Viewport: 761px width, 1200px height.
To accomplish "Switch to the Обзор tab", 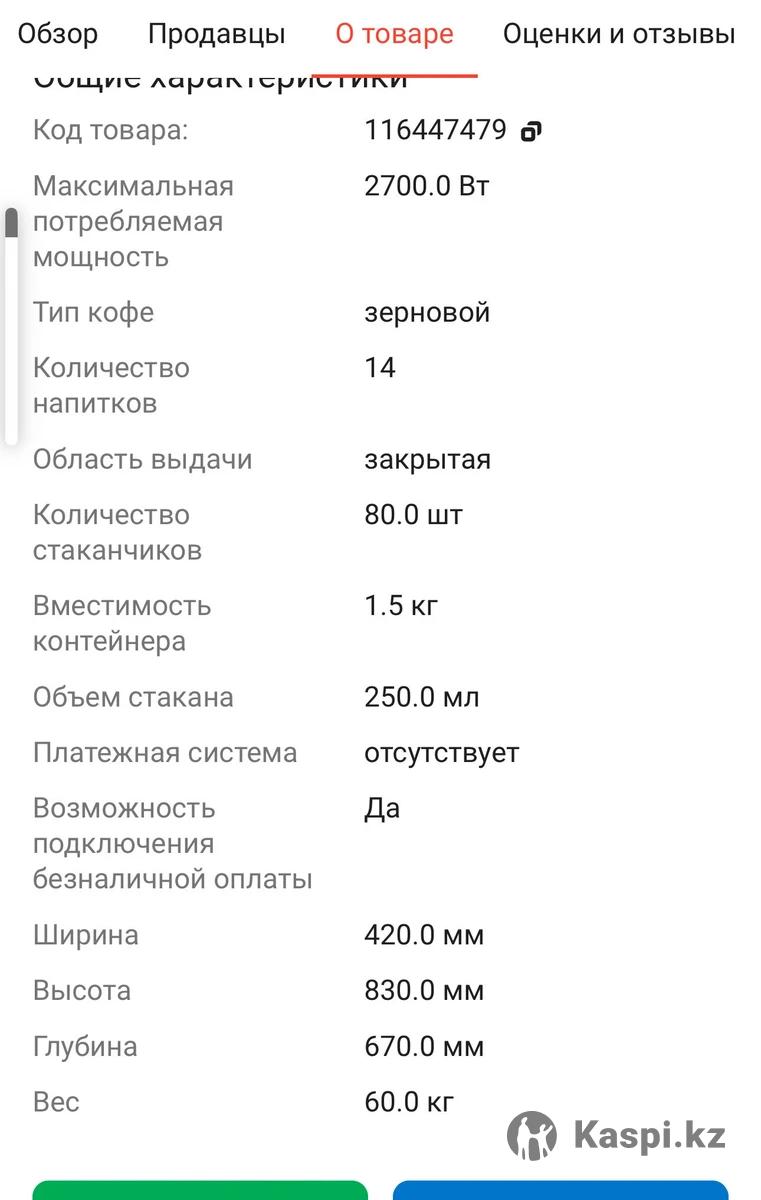I will pyautogui.click(x=58, y=34).
